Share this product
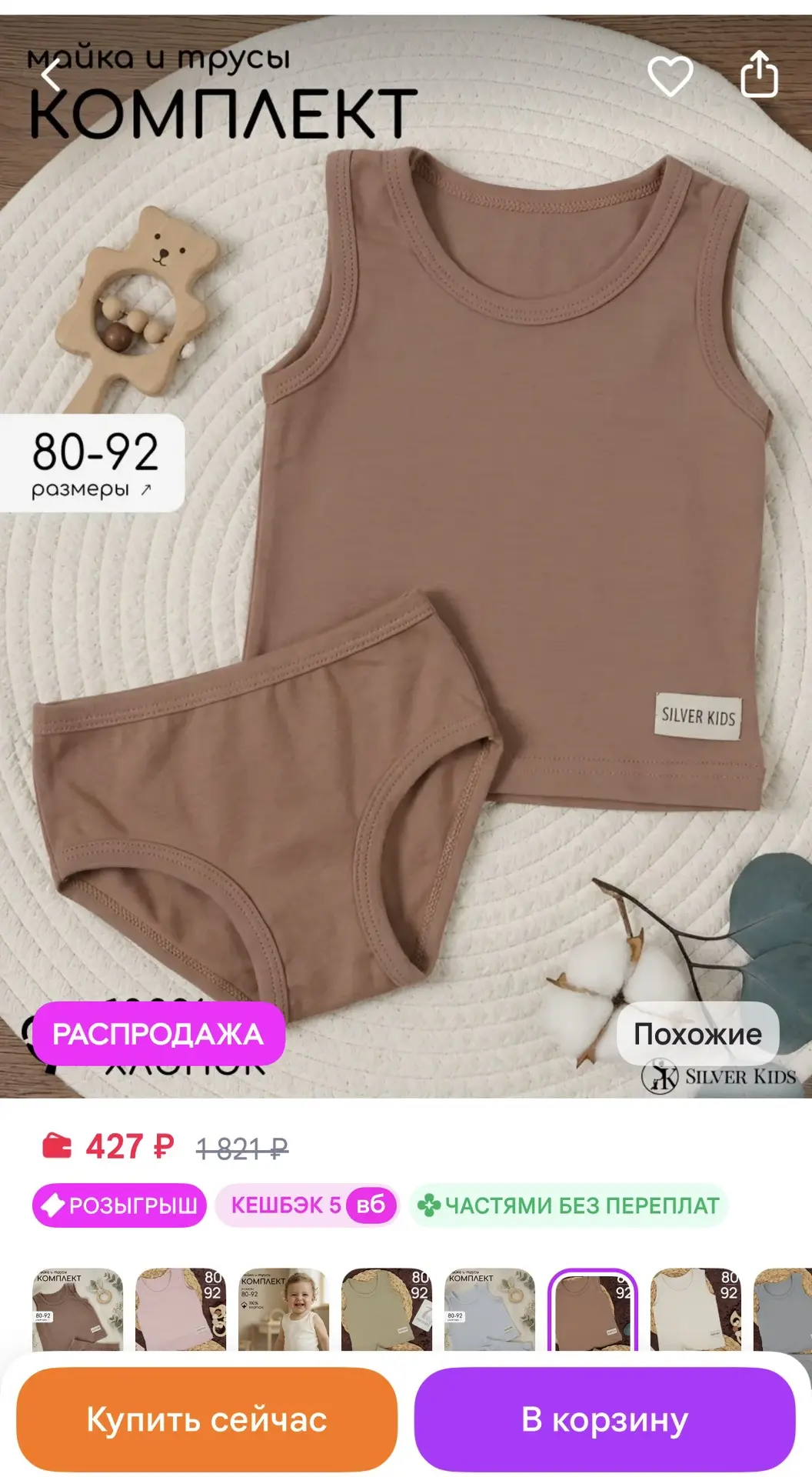The height and width of the screenshot is (1477, 812). (x=759, y=74)
